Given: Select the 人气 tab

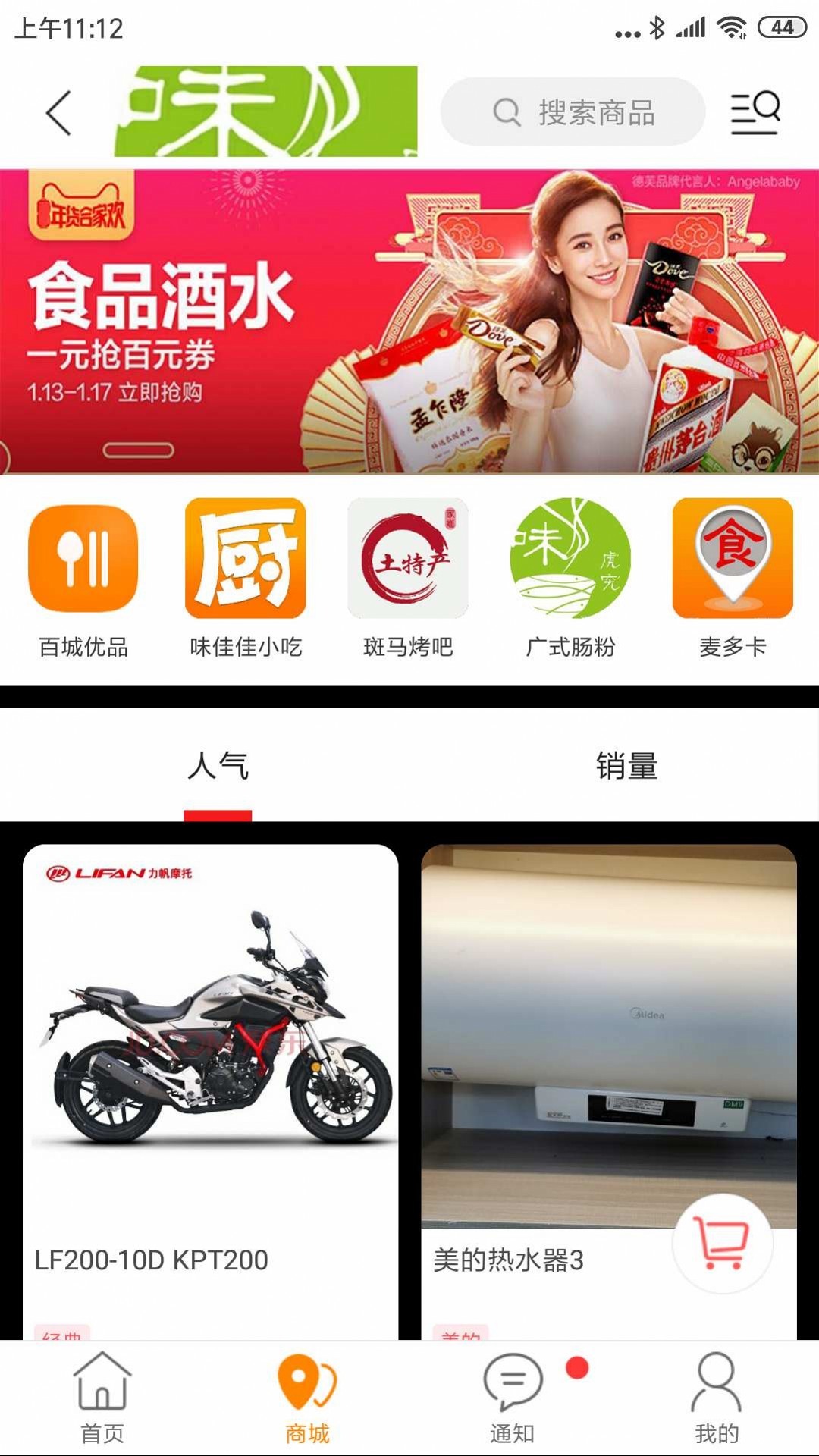Looking at the screenshot, I should click(x=218, y=766).
